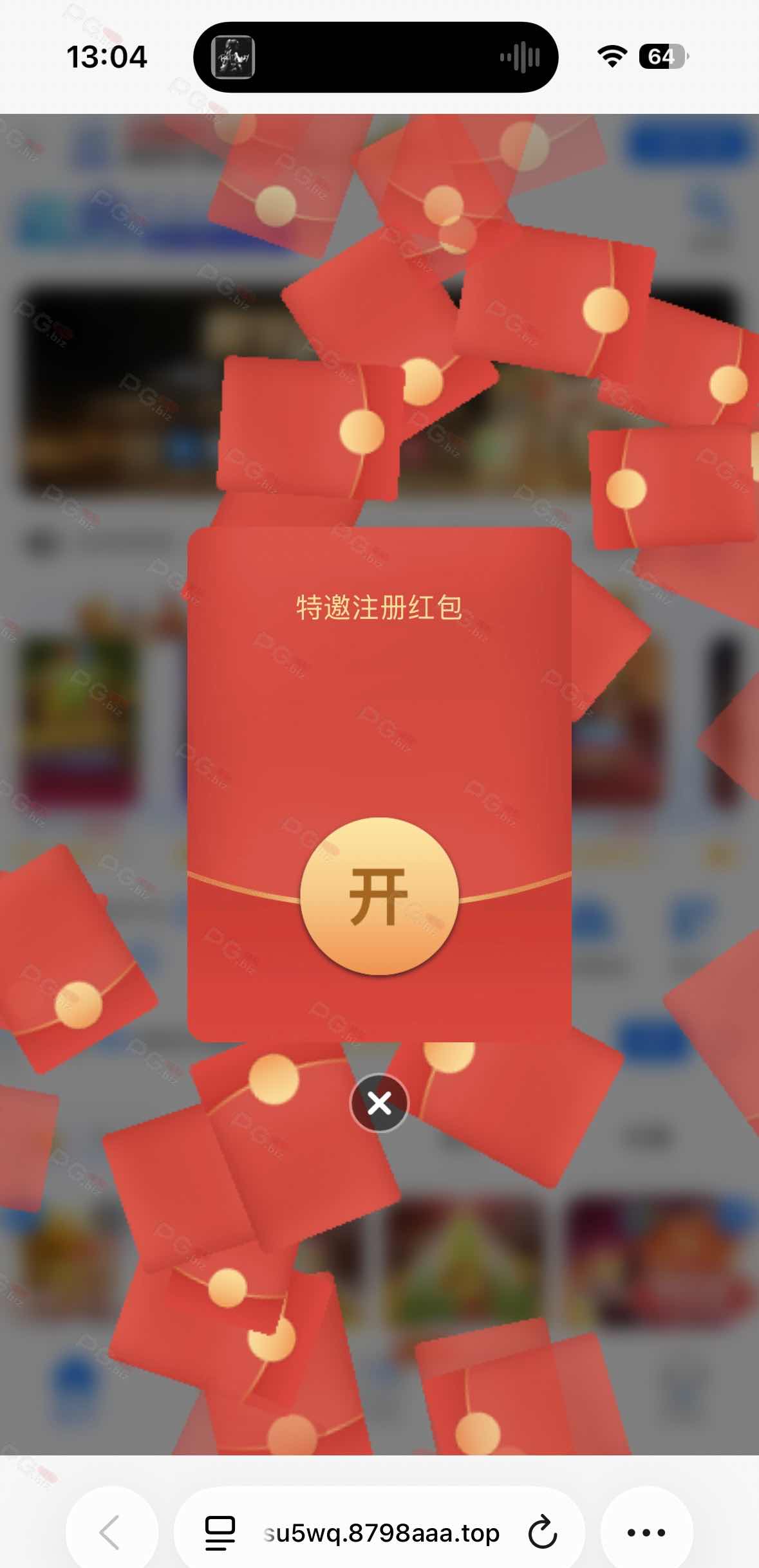This screenshot has height=1568, width=759.
Task: Go back in the browser
Action: coord(111,1533)
